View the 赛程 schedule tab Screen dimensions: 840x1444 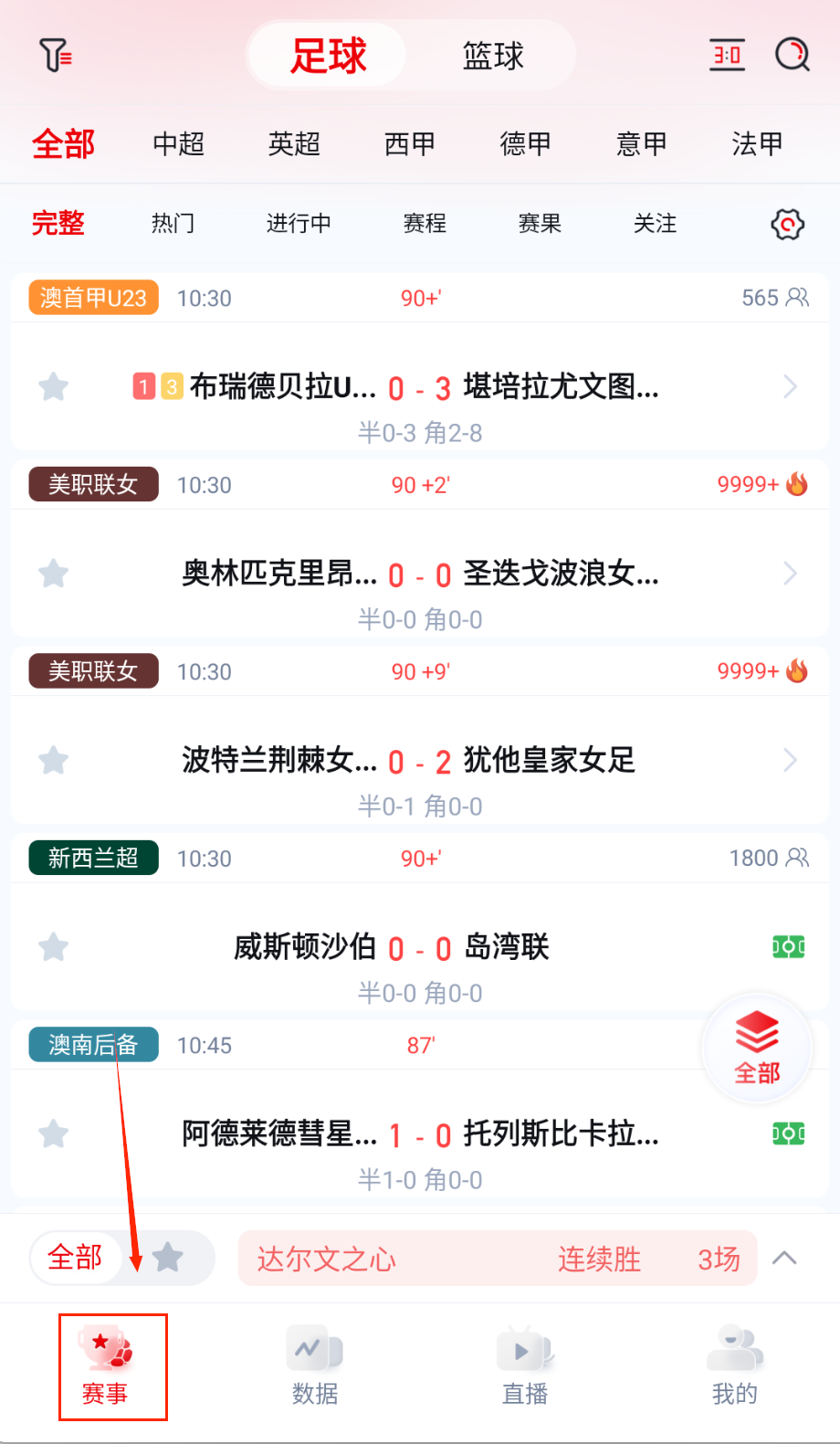tap(425, 224)
